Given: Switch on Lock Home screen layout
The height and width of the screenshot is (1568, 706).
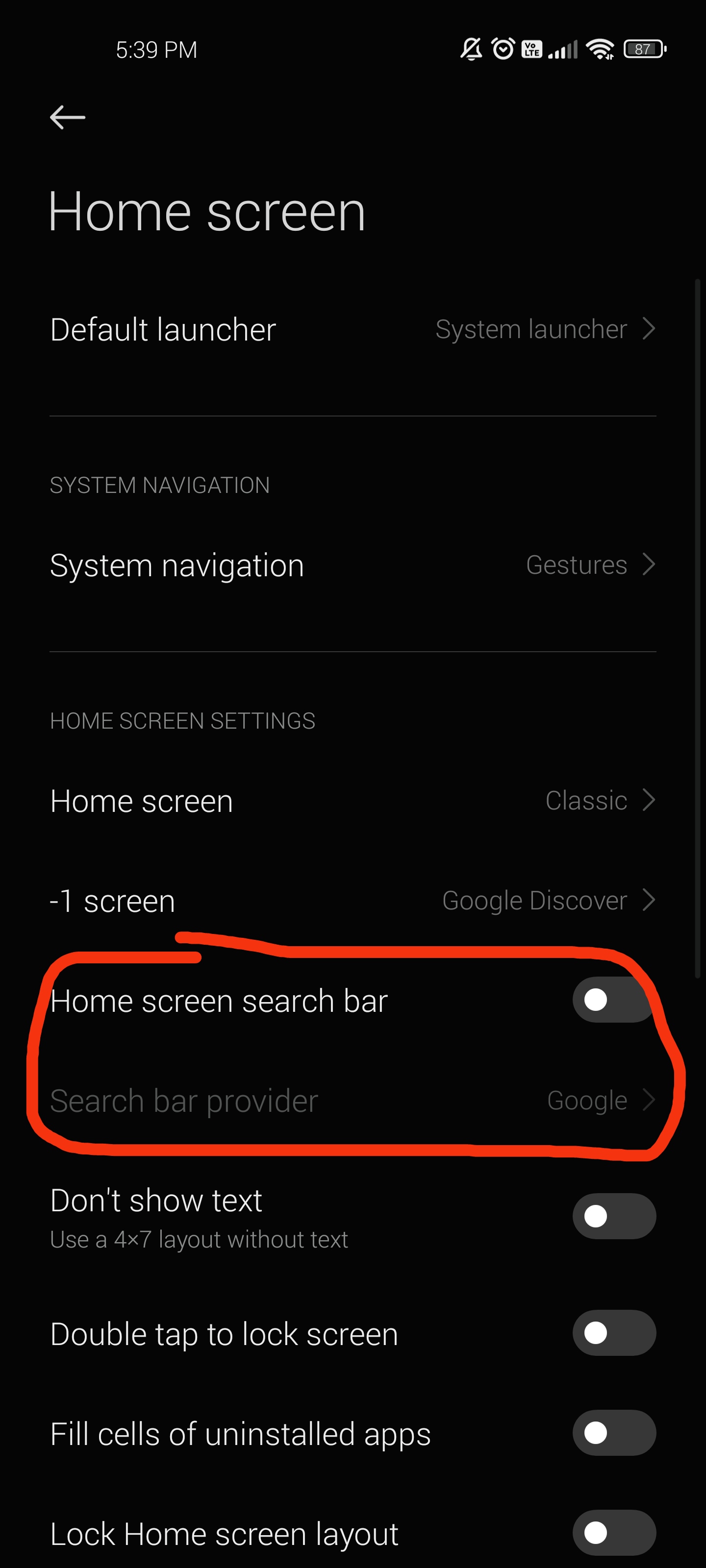Looking at the screenshot, I should (x=613, y=1532).
